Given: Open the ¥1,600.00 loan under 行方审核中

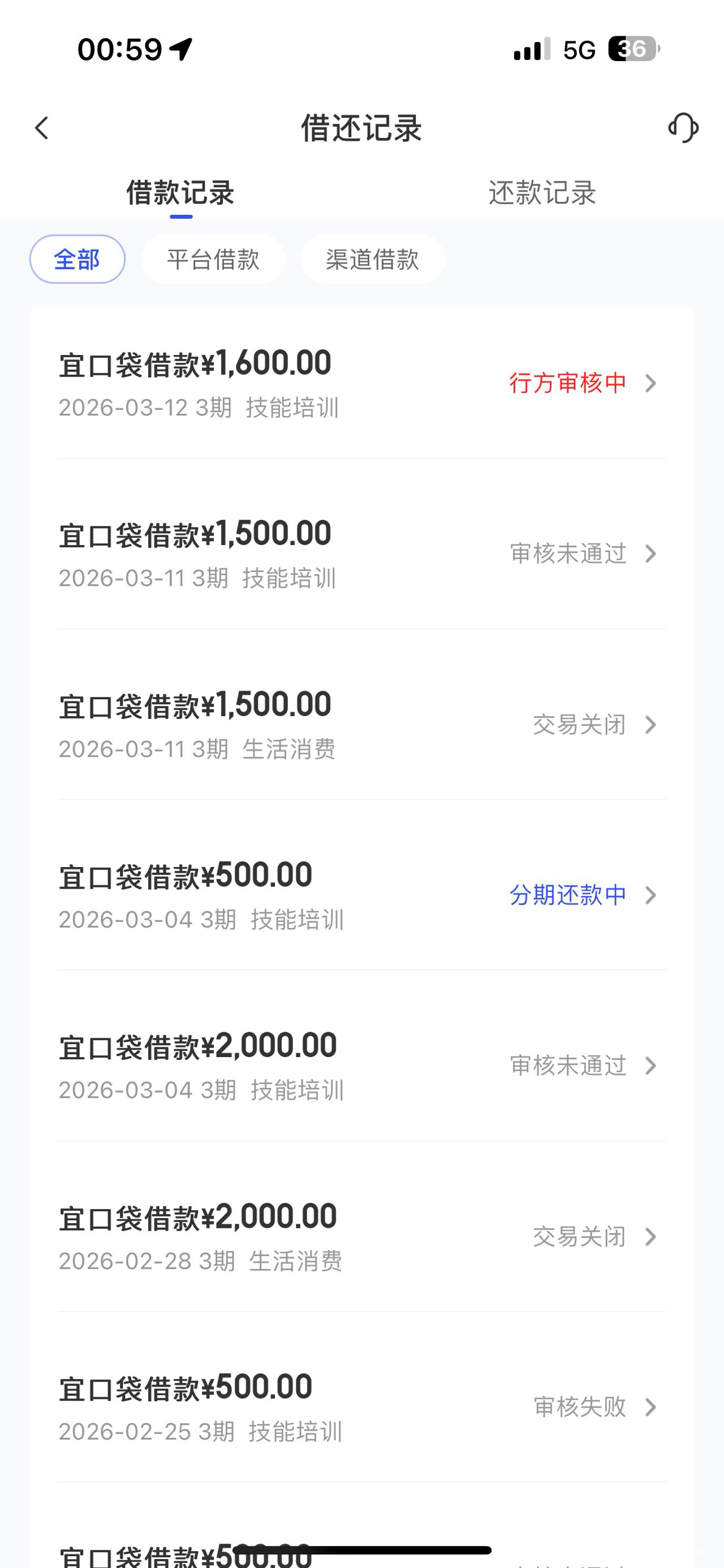Looking at the screenshot, I should (361, 383).
